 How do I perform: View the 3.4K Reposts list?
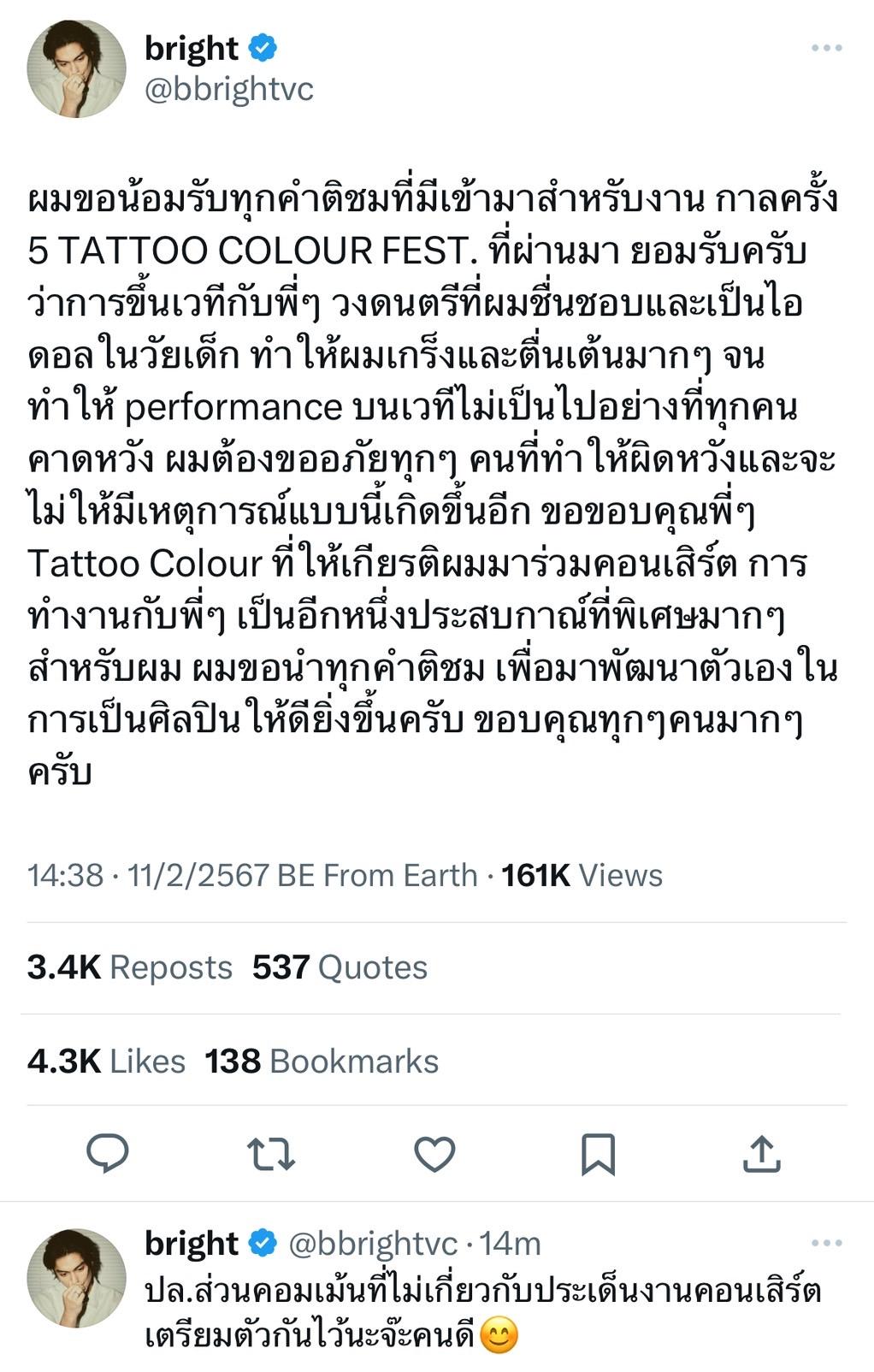[130, 967]
